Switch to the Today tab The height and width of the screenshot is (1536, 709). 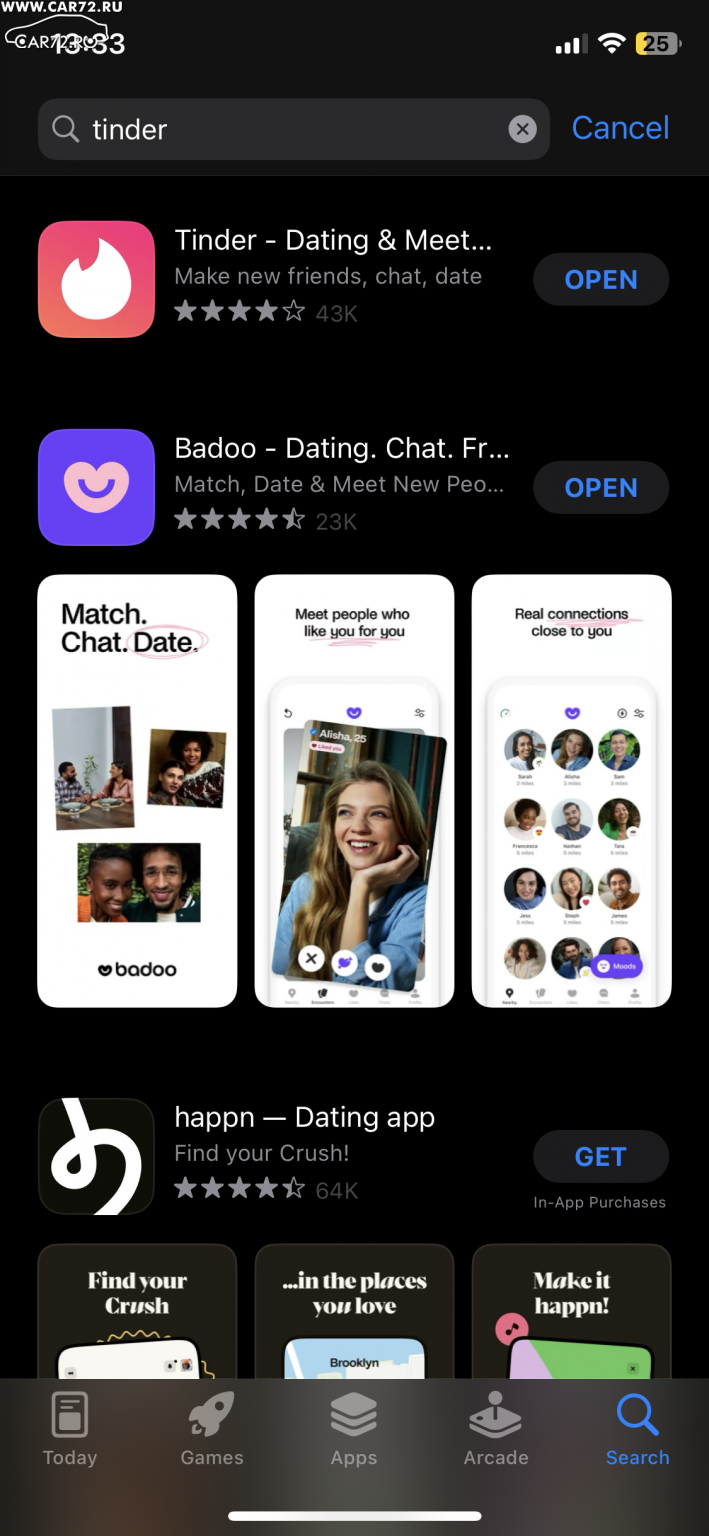[x=70, y=1429]
